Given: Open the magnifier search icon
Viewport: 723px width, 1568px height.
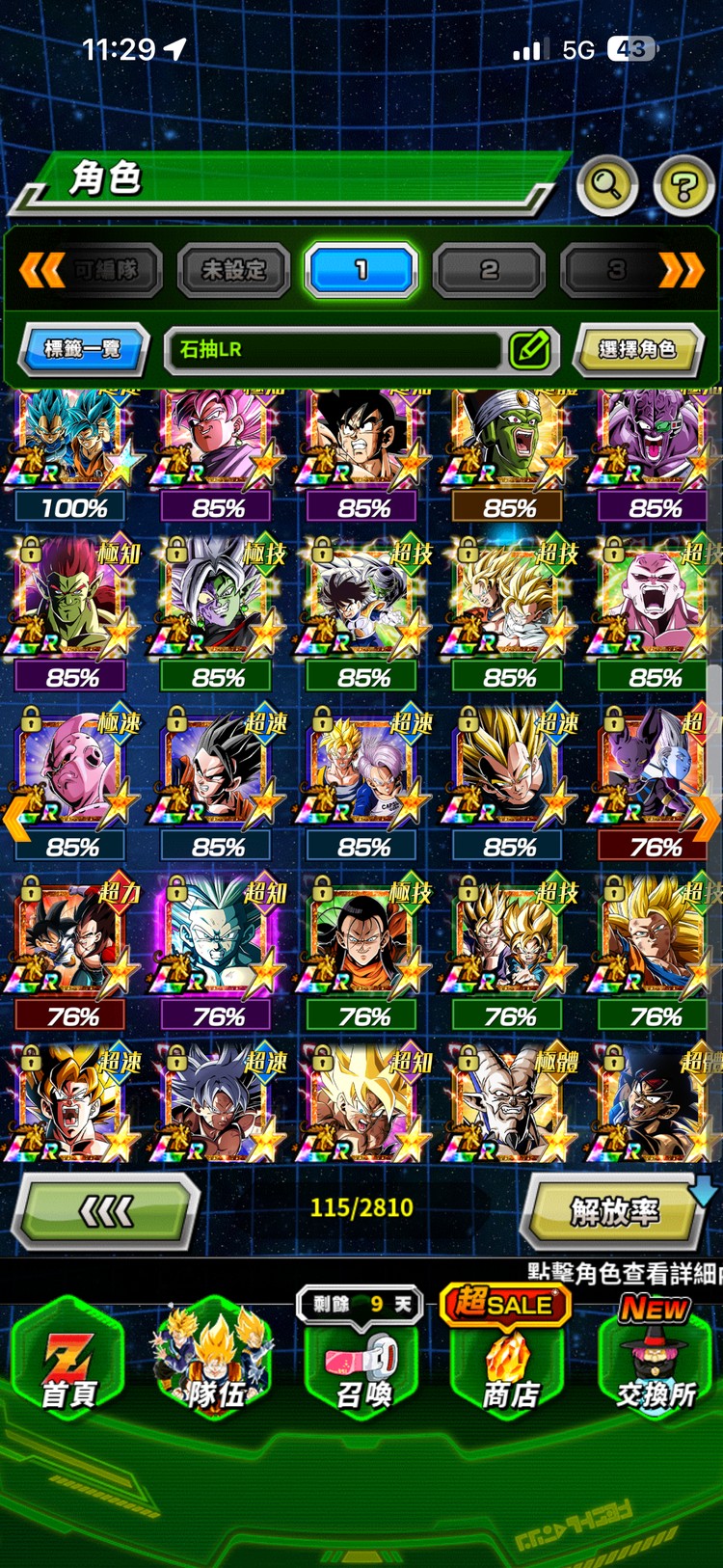Looking at the screenshot, I should coord(606,184).
